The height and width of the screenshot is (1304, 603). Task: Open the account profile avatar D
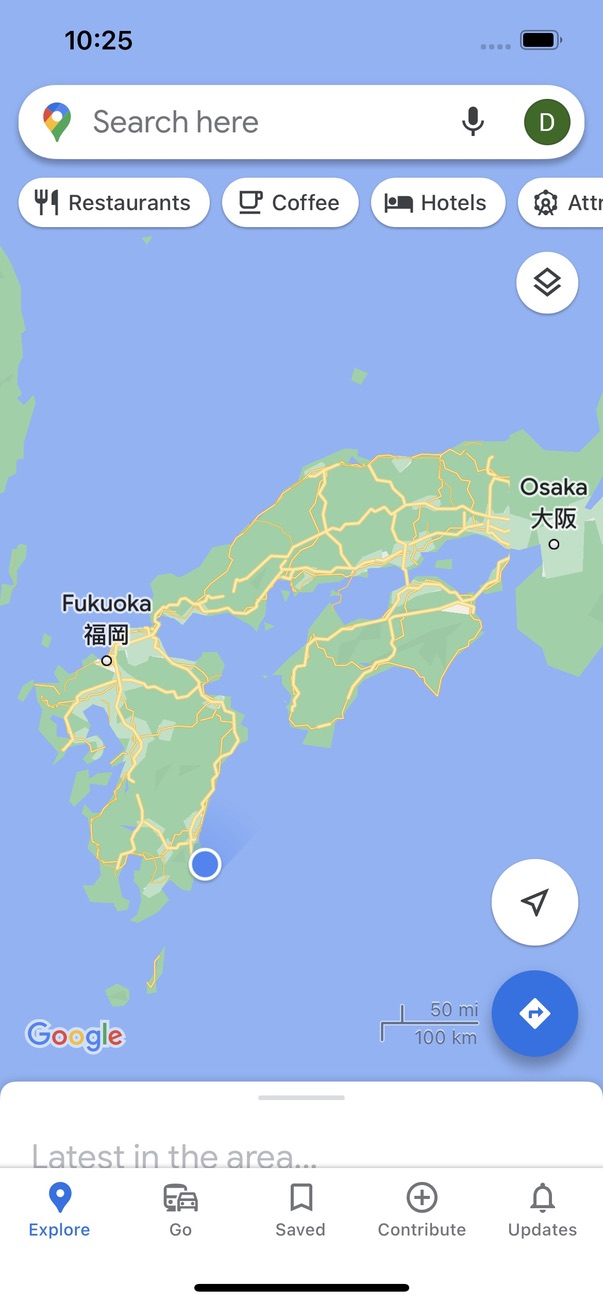(547, 122)
